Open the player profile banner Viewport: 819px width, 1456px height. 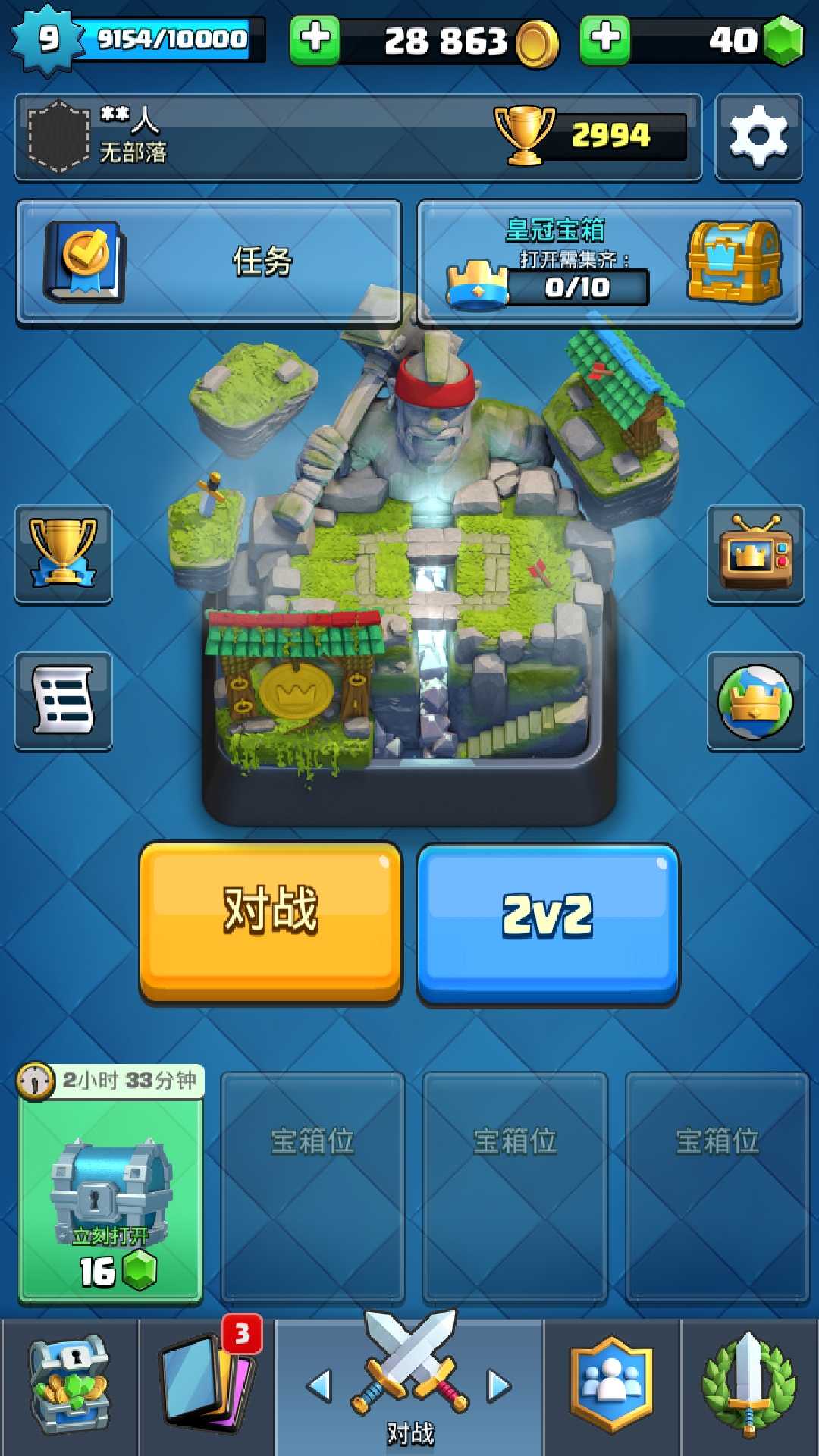click(x=358, y=137)
